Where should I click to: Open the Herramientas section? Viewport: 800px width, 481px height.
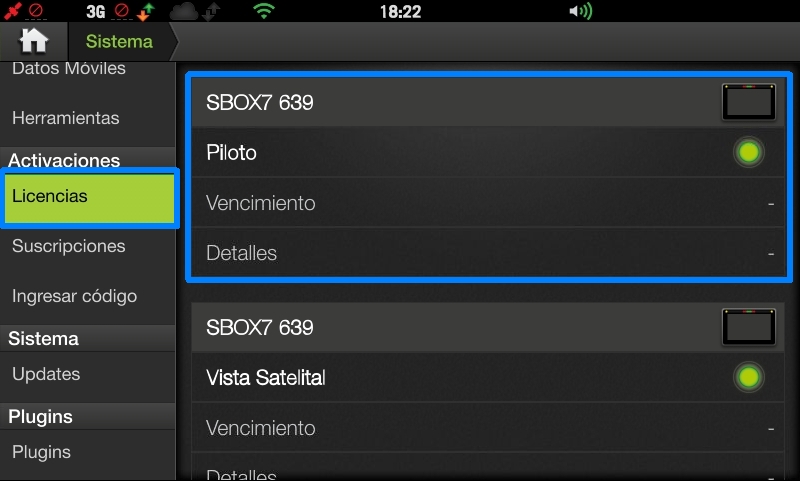[x=66, y=118]
